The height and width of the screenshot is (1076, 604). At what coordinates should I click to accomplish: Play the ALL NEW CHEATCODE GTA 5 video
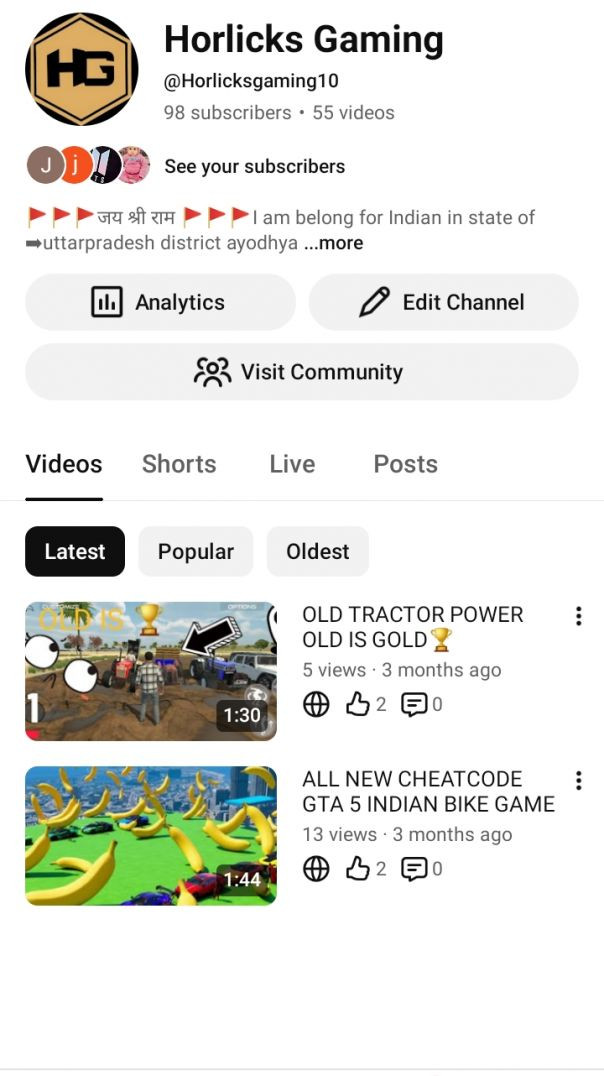tap(151, 835)
